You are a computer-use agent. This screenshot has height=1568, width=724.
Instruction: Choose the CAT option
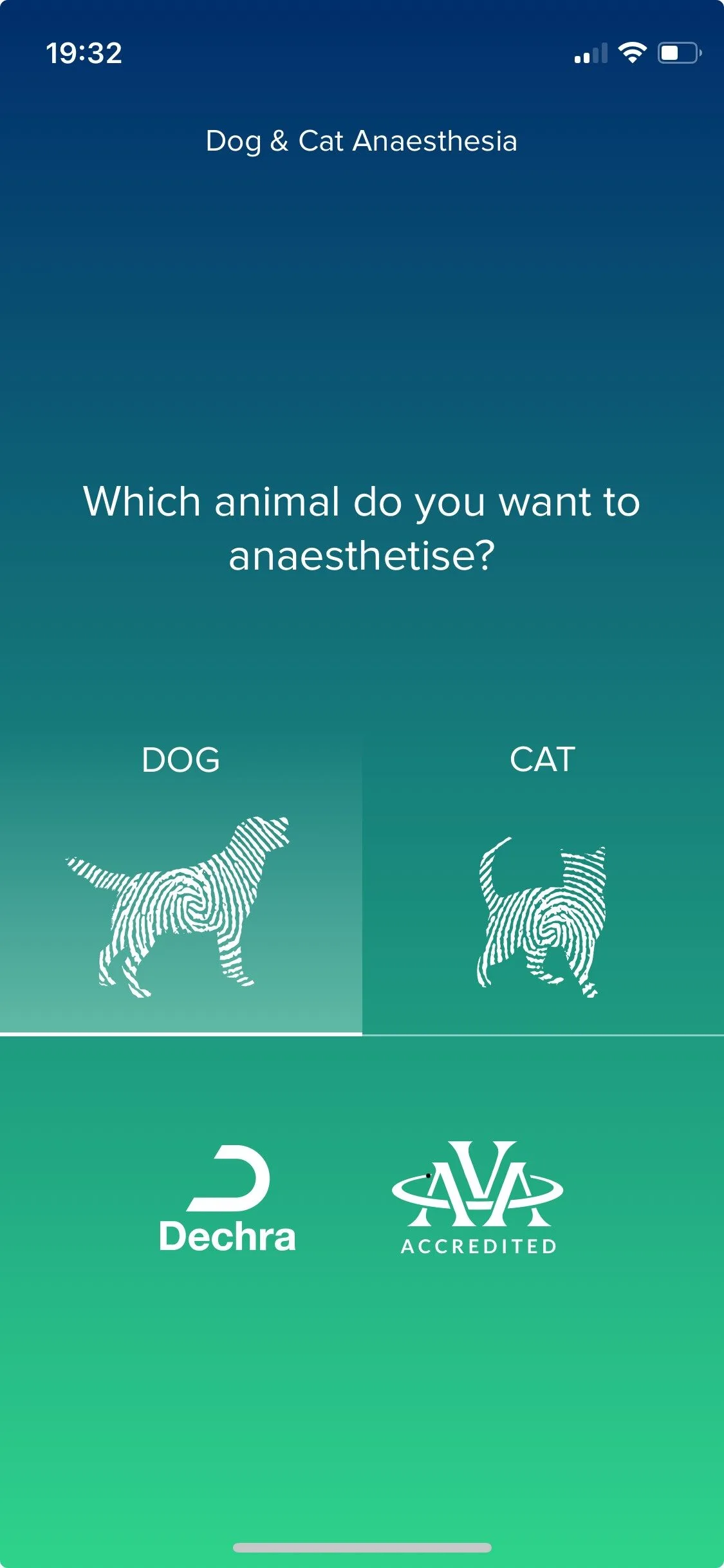tap(543, 886)
